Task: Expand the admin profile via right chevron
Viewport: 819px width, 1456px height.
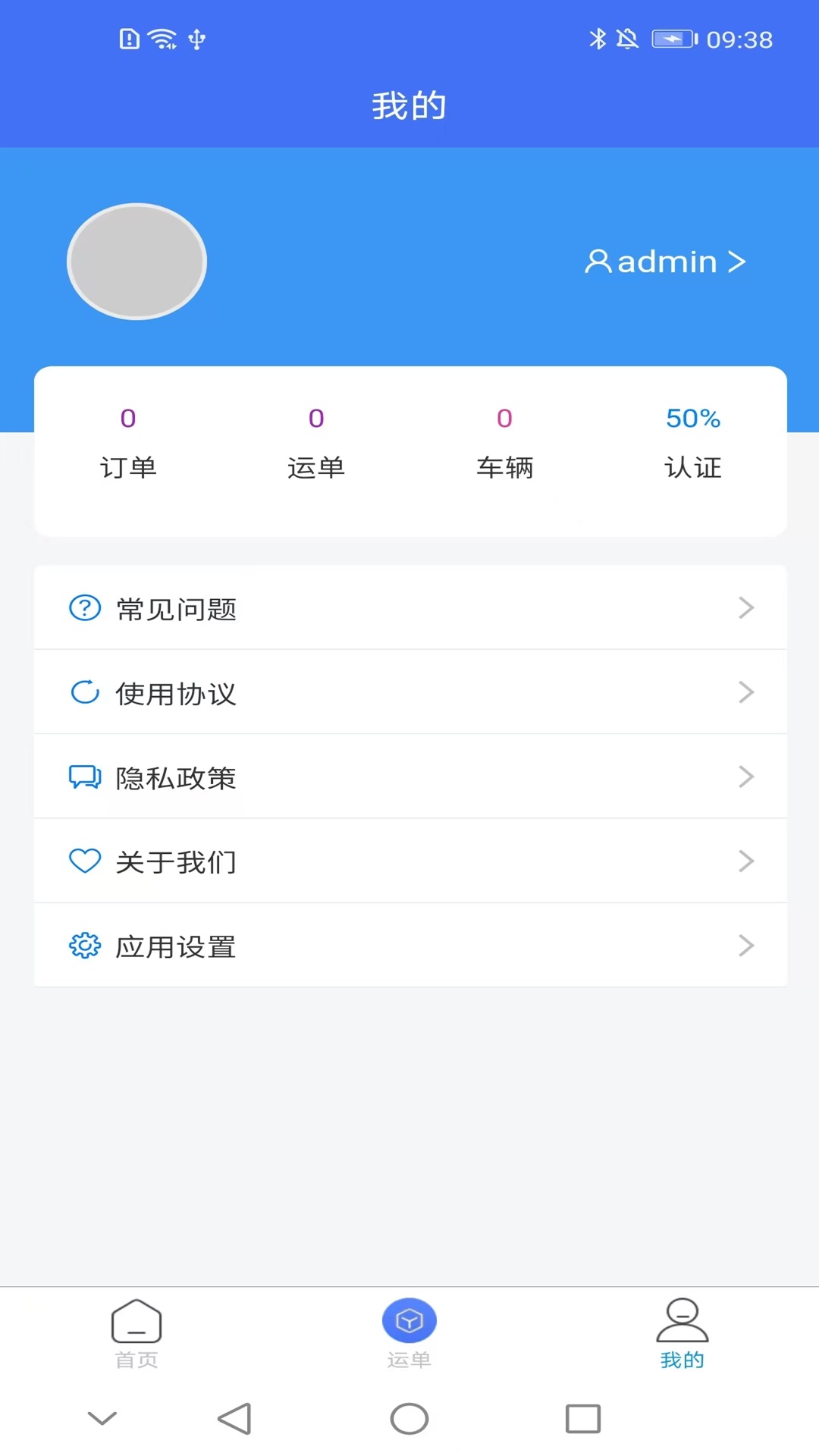Action: [x=736, y=262]
